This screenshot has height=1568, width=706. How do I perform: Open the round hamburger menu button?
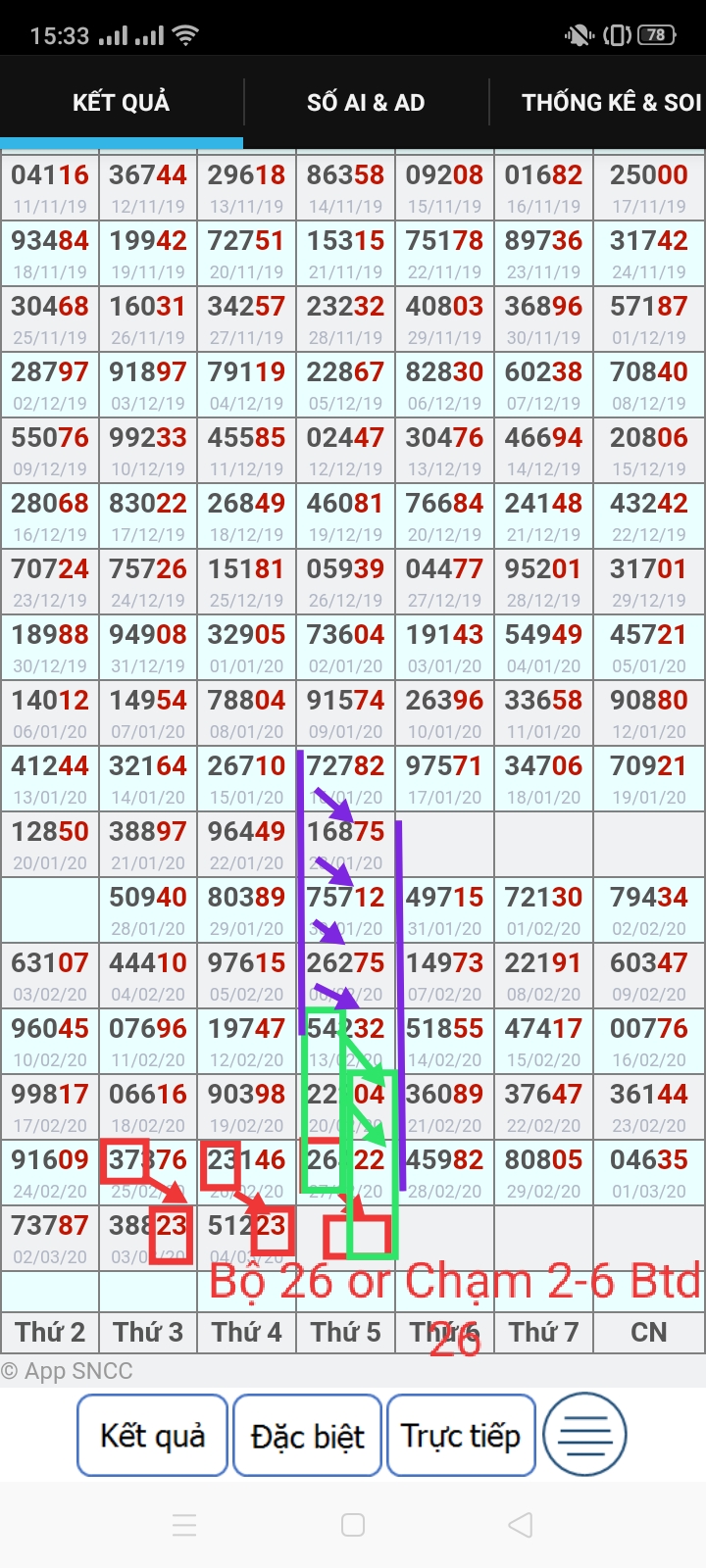584,1436
